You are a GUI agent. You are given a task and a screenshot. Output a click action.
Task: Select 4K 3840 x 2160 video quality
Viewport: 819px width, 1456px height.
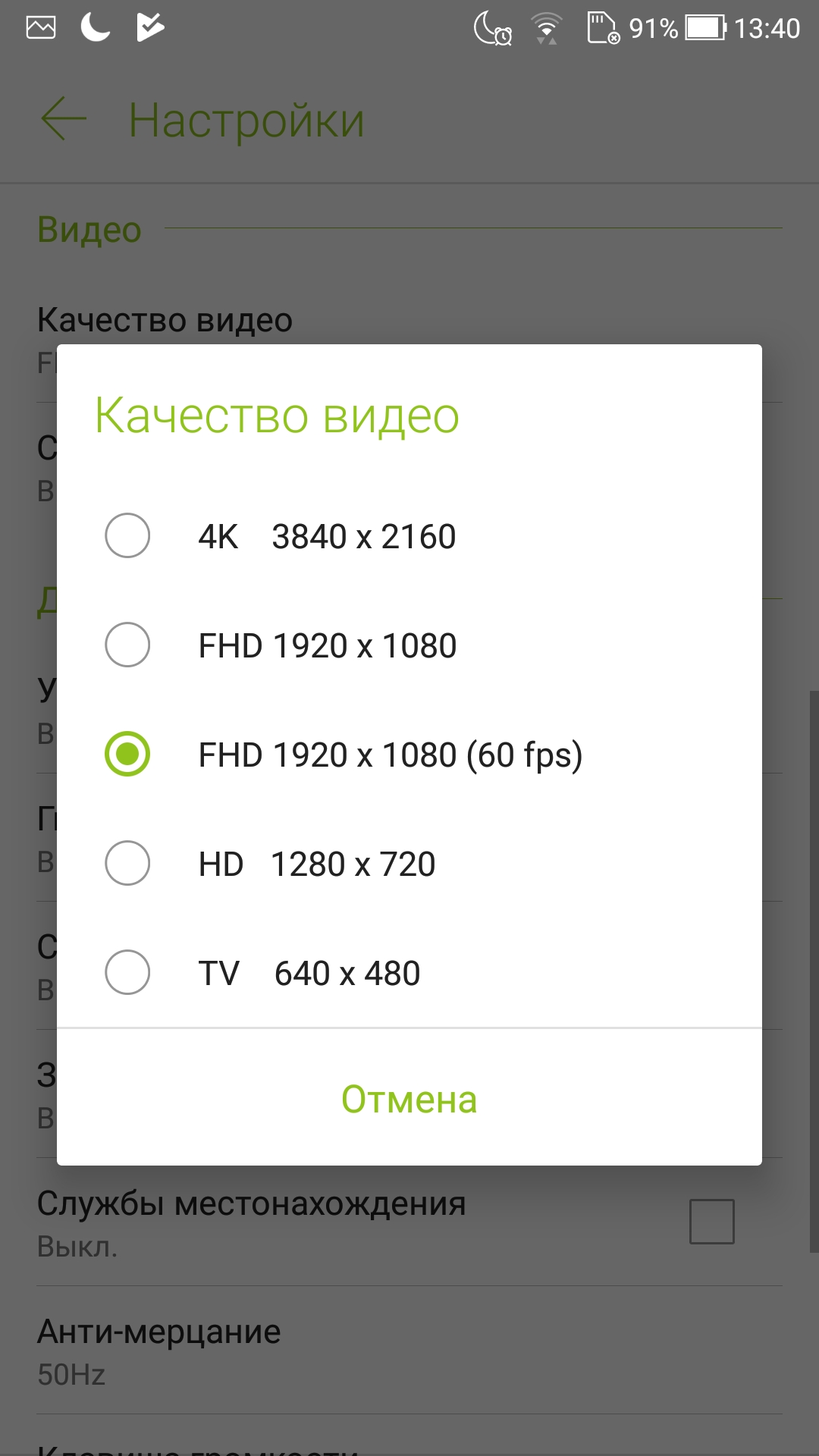coord(409,536)
